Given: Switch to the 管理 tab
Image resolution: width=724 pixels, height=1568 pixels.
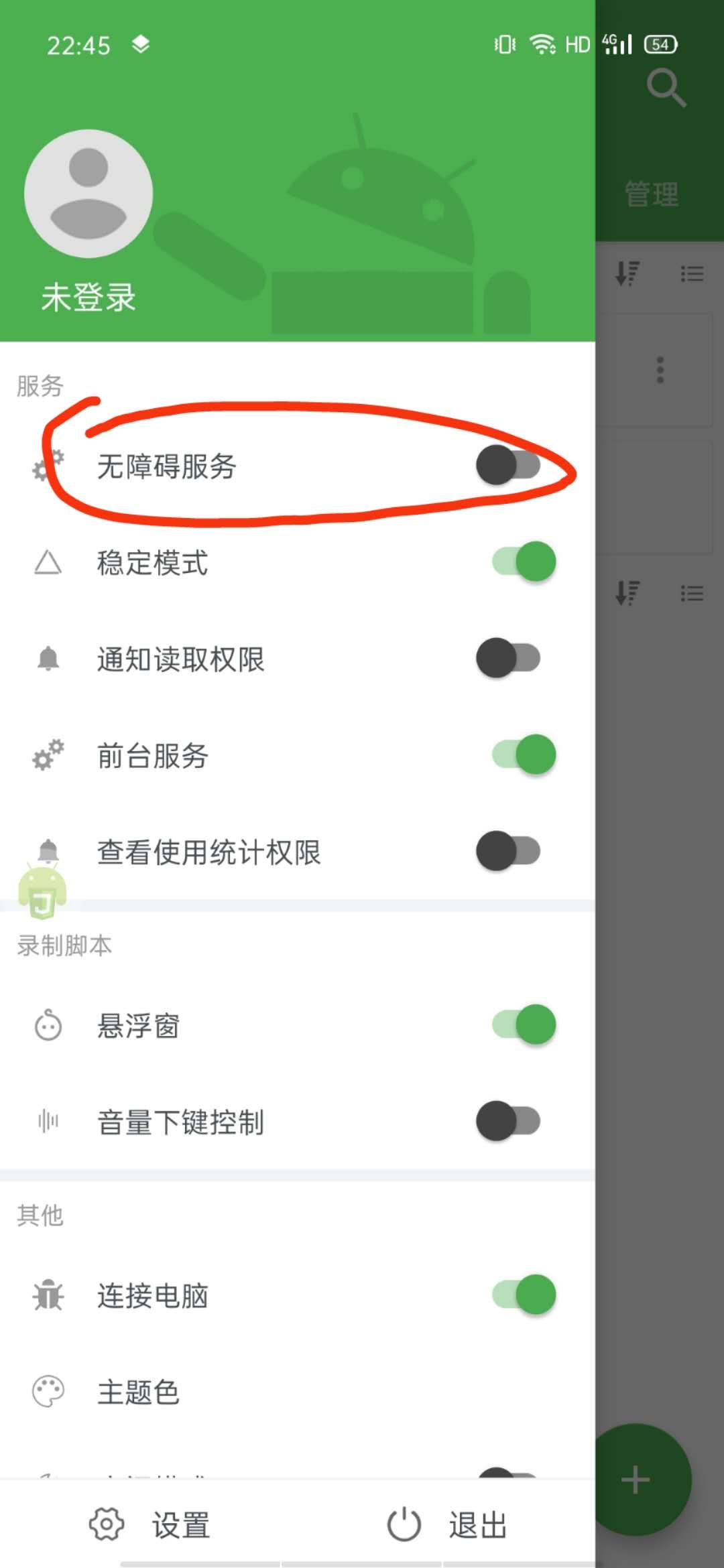Looking at the screenshot, I should click(x=652, y=194).
